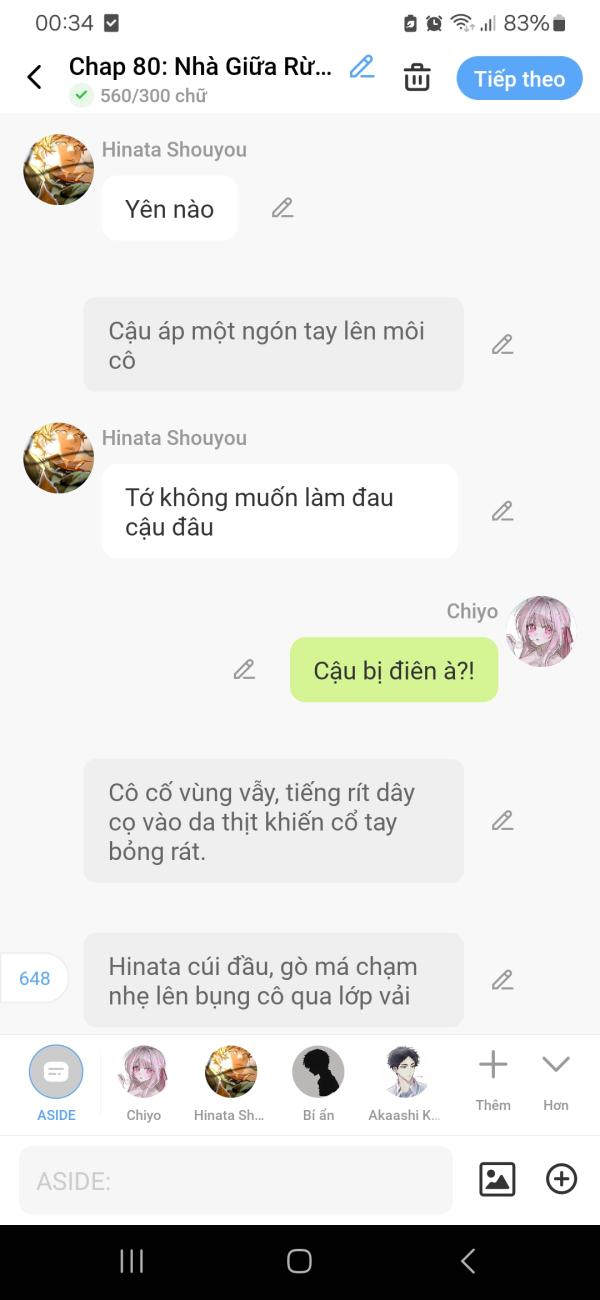The height and width of the screenshot is (1300, 600).
Task: Choose Hinata Sh… as the speaking character
Action: point(230,1084)
